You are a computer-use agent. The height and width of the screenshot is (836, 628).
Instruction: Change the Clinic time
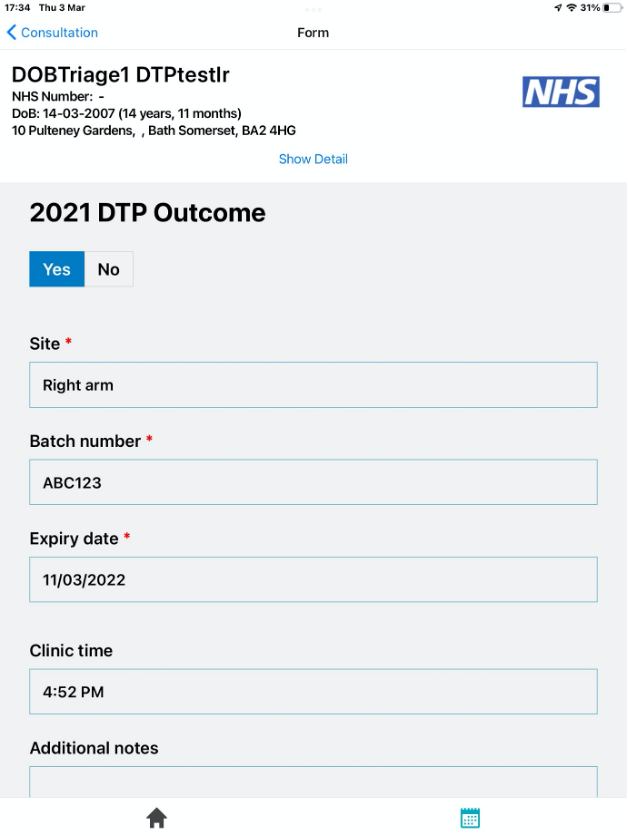(313, 692)
